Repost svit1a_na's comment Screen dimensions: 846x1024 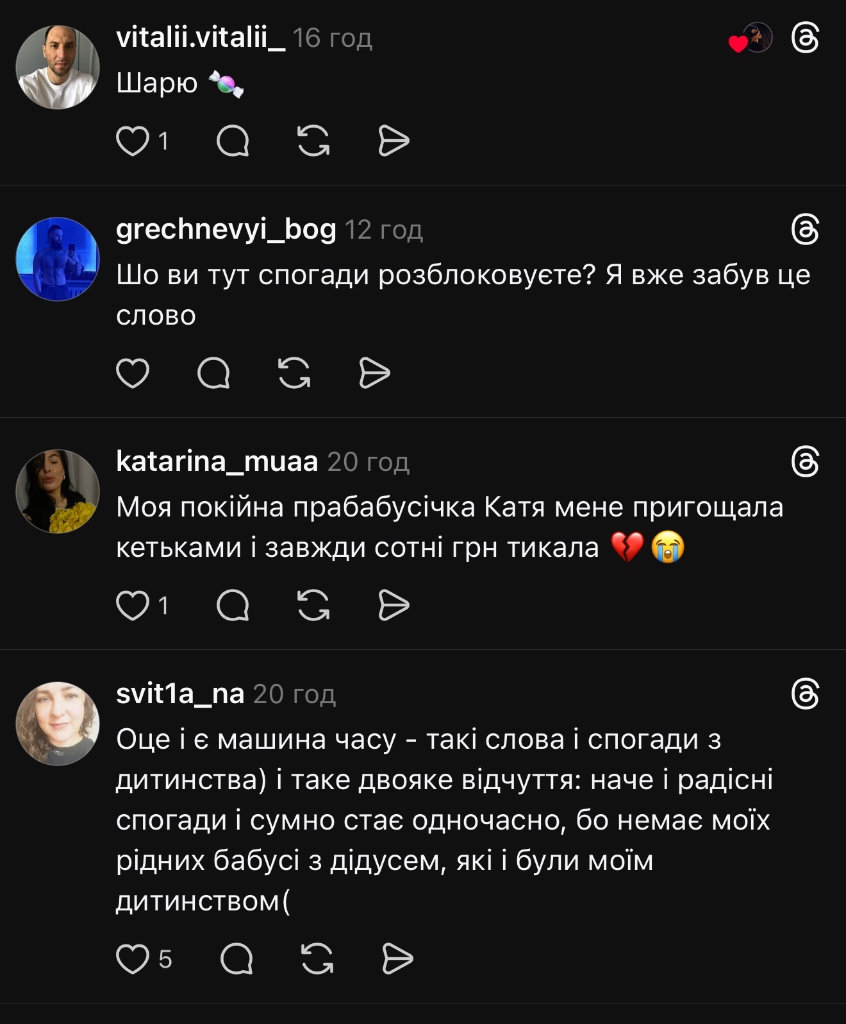[317, 959]
